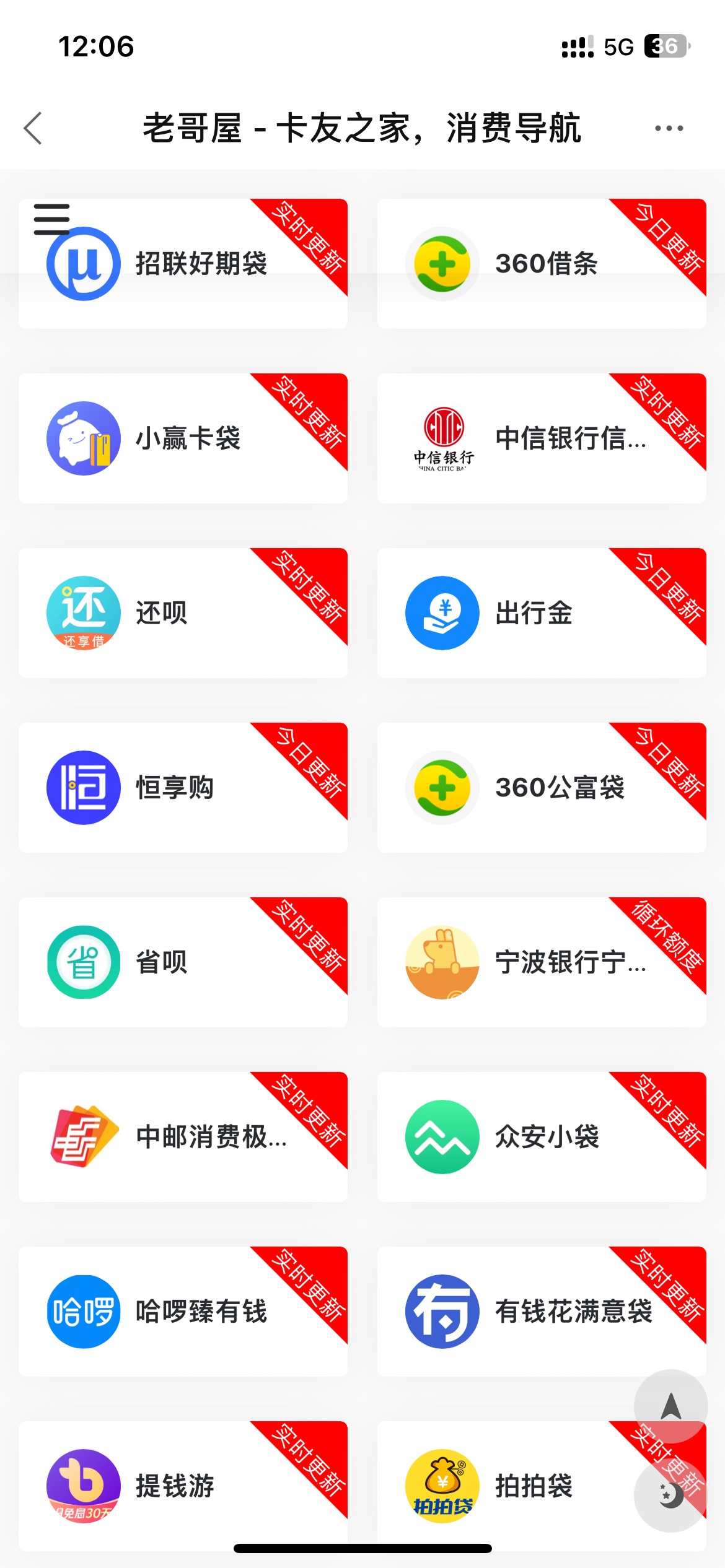Tap the 提钱游 card
This screenshot has height=1568, width=725.
183,1486
